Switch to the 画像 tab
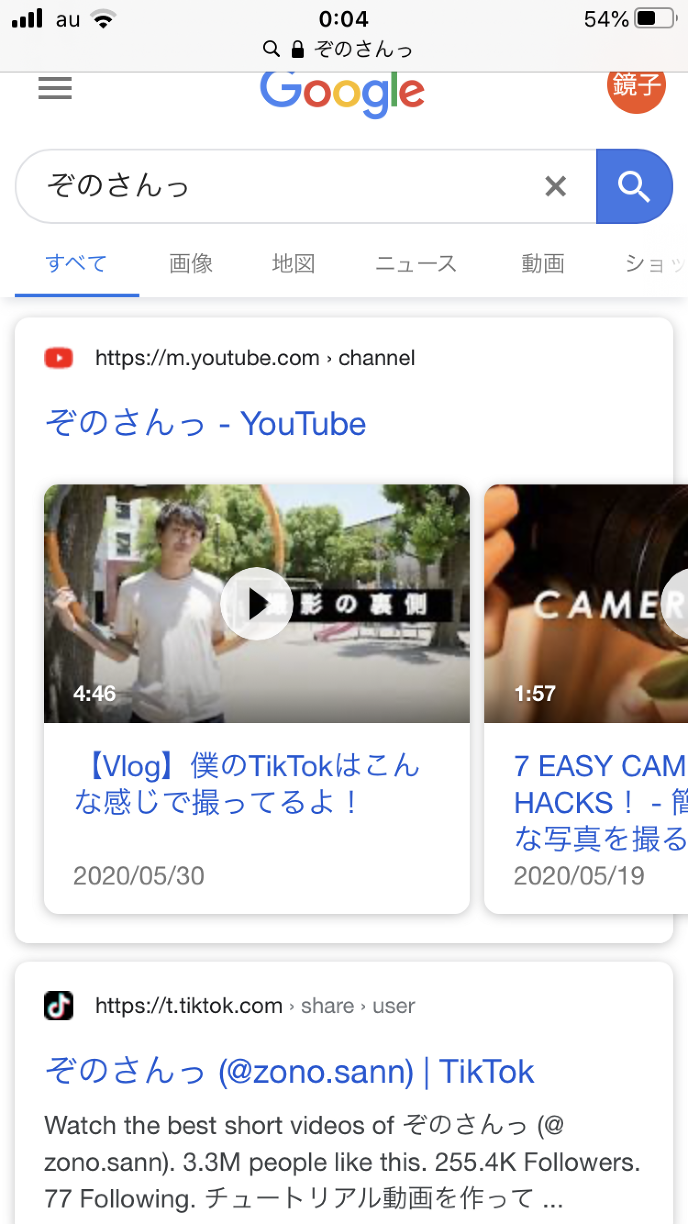Screen dimensions: 688x1224 pyautogui.click(x=191, y=264)
